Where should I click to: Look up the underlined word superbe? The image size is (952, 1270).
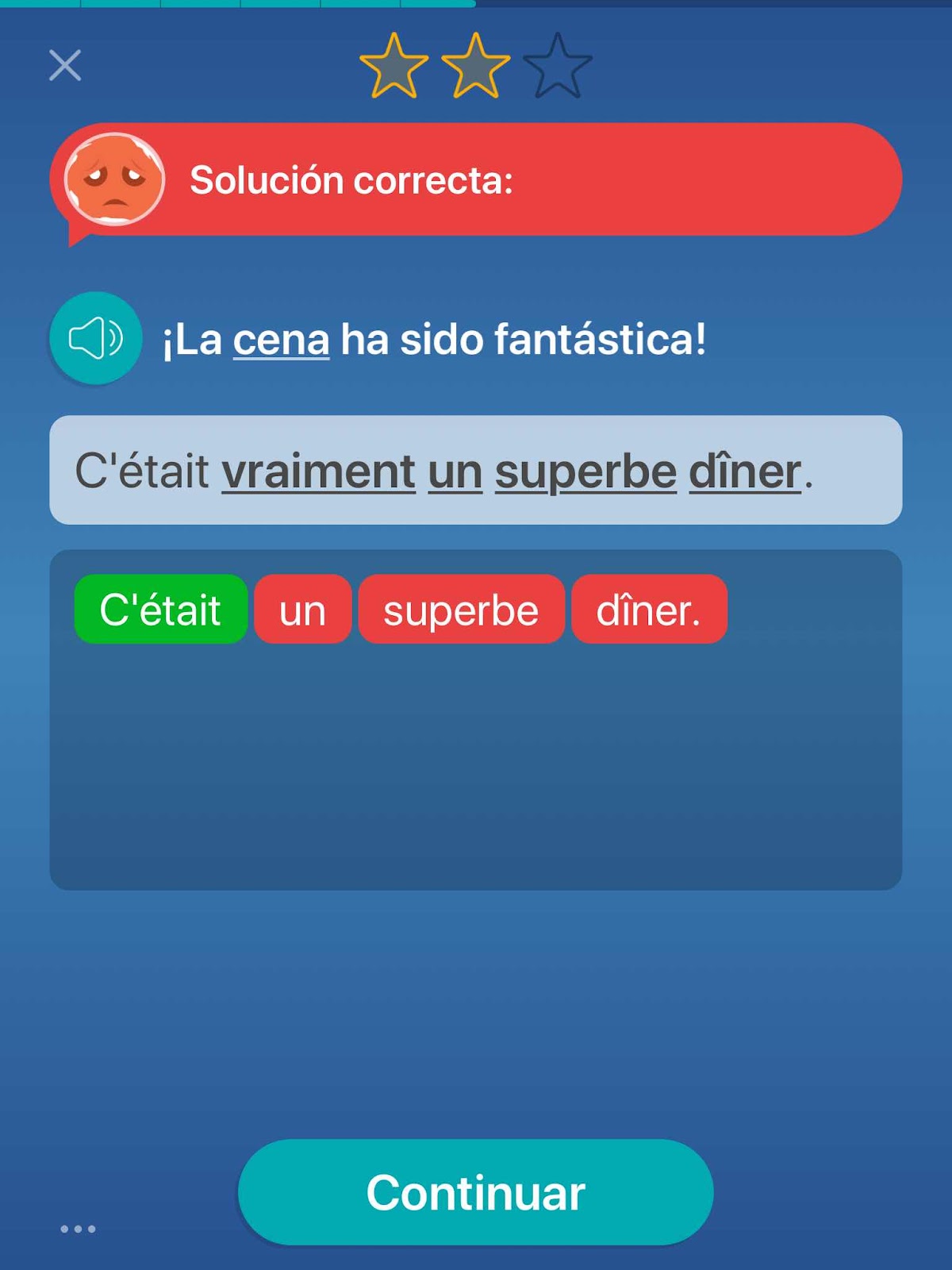(x=585, y=471)
